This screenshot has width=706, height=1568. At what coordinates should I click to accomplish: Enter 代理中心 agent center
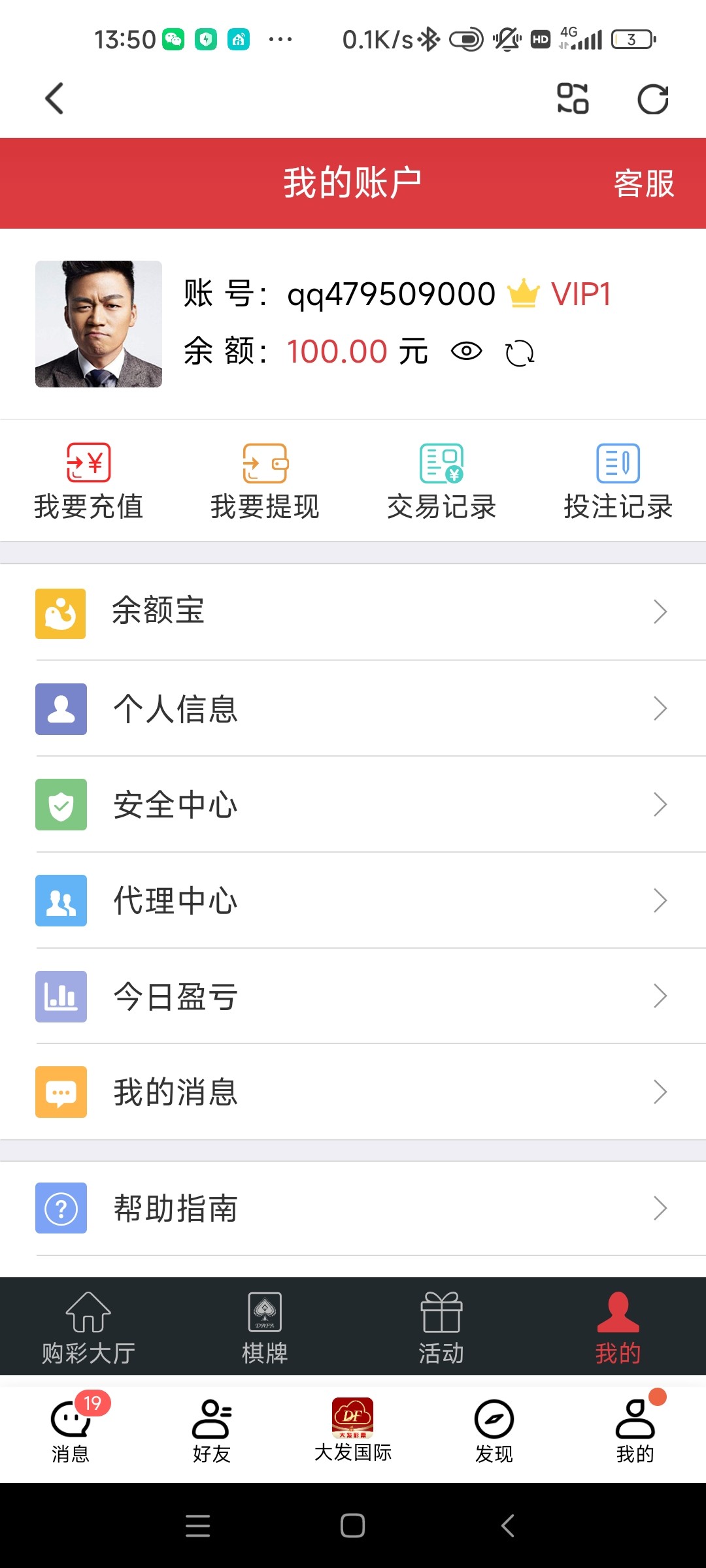(x=353, y=900)
